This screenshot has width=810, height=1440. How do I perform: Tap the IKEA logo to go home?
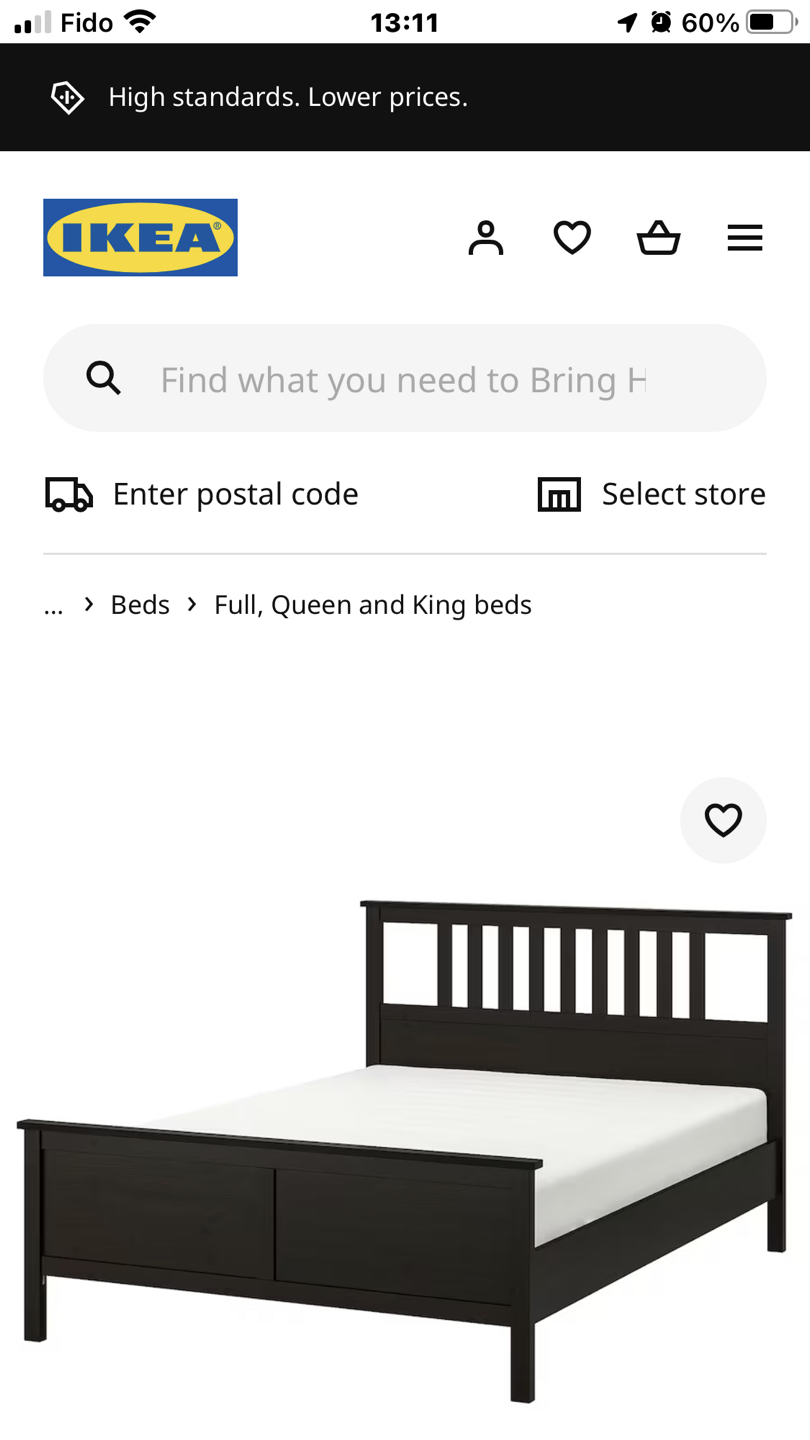point(140,238)
